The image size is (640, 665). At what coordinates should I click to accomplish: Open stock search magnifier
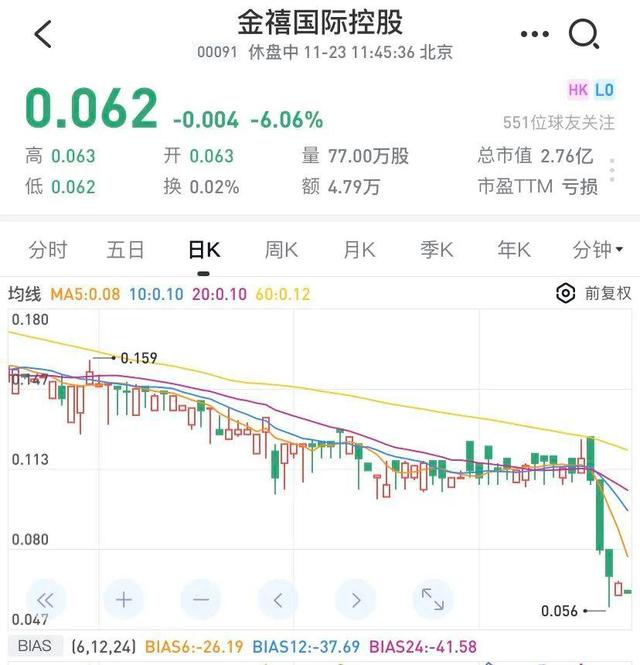583,34
